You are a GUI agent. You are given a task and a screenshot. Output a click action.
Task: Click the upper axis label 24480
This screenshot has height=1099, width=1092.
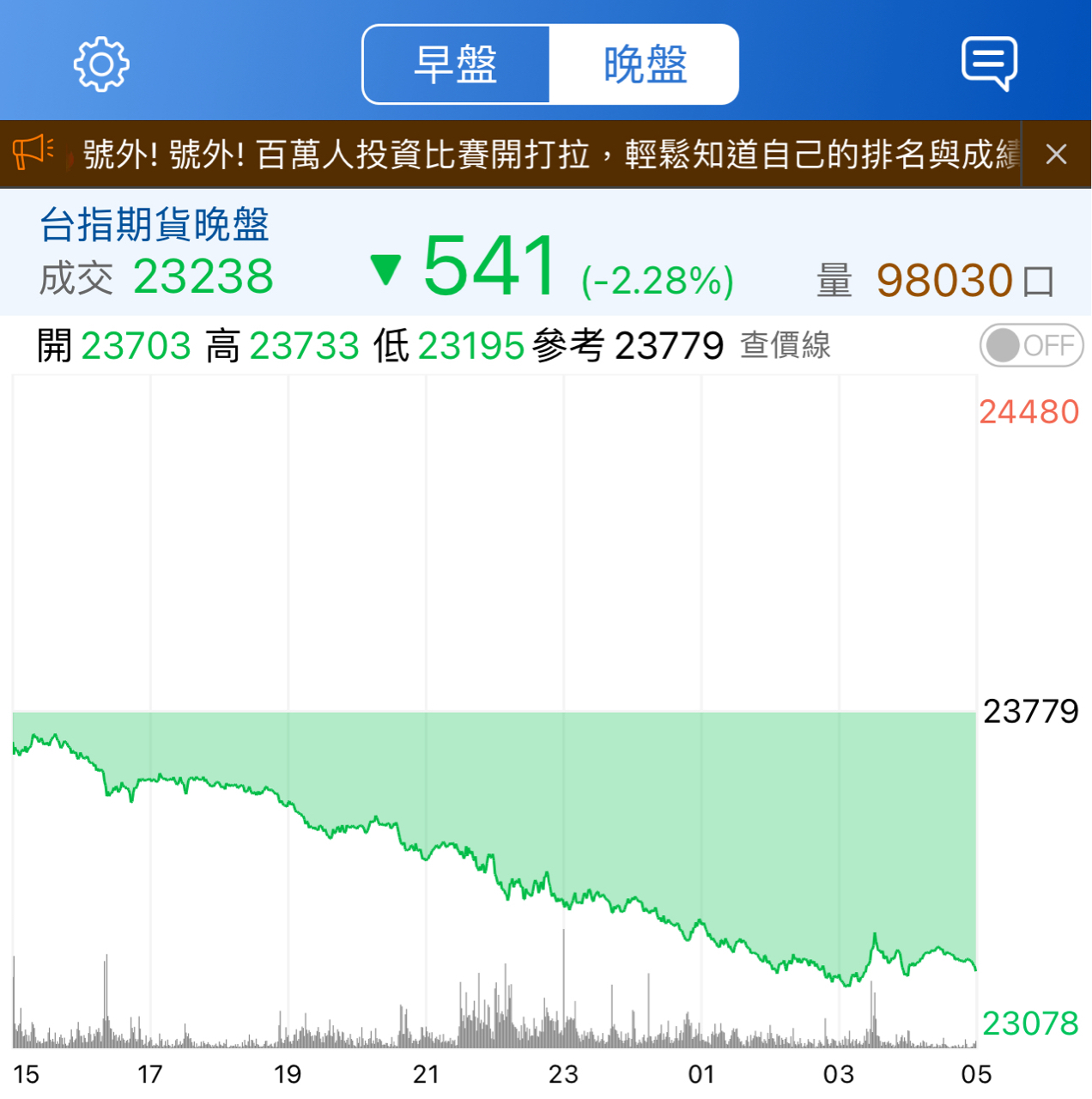tap(1029, 411)
